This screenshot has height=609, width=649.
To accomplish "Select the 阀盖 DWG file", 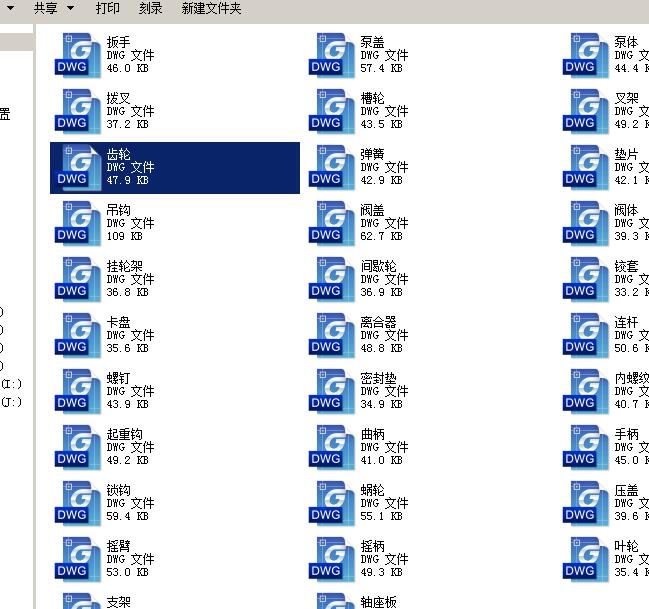I will click(327, 223).
